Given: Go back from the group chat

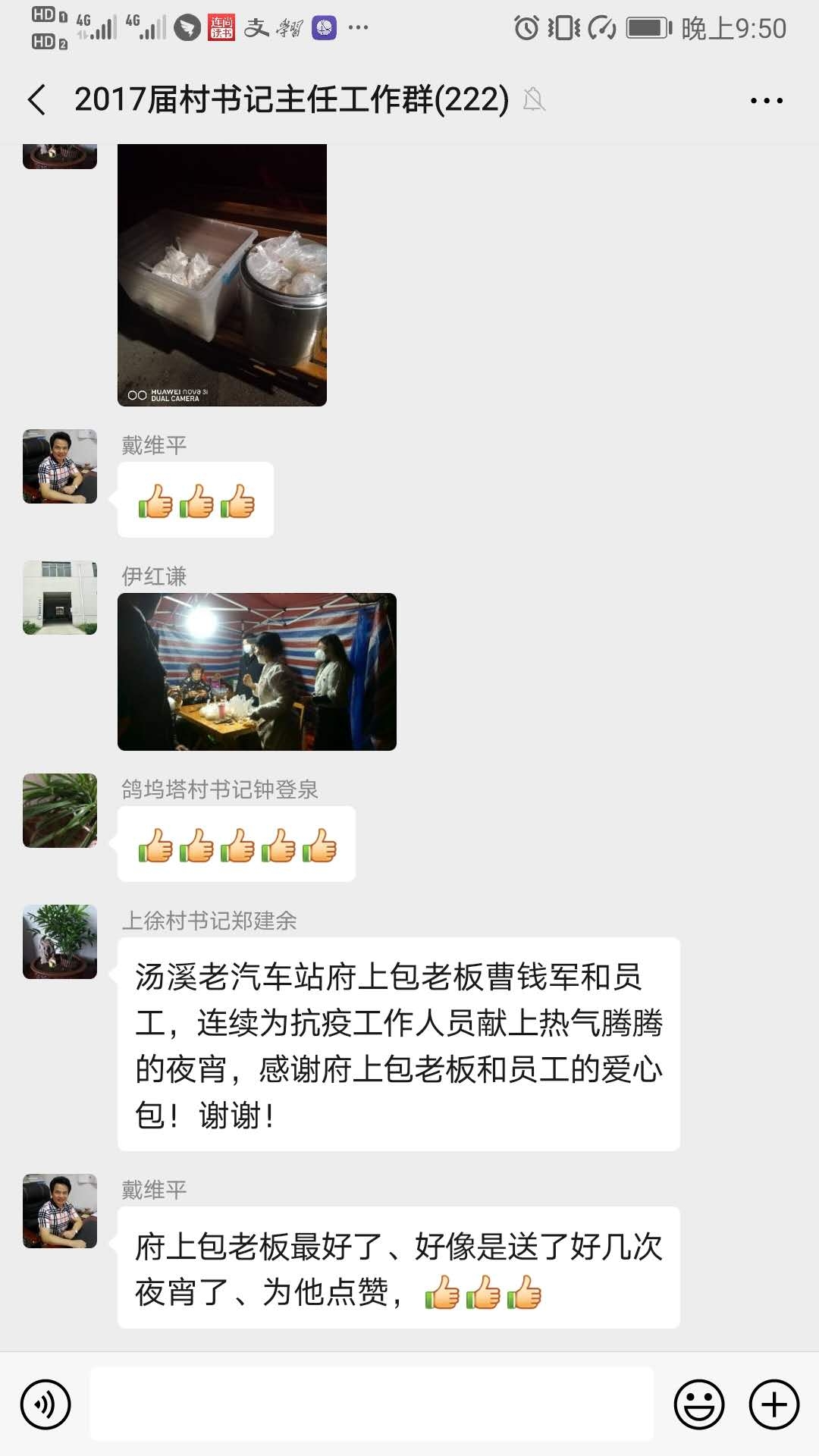Looking at the screenshot, I should tap(36, 100).
